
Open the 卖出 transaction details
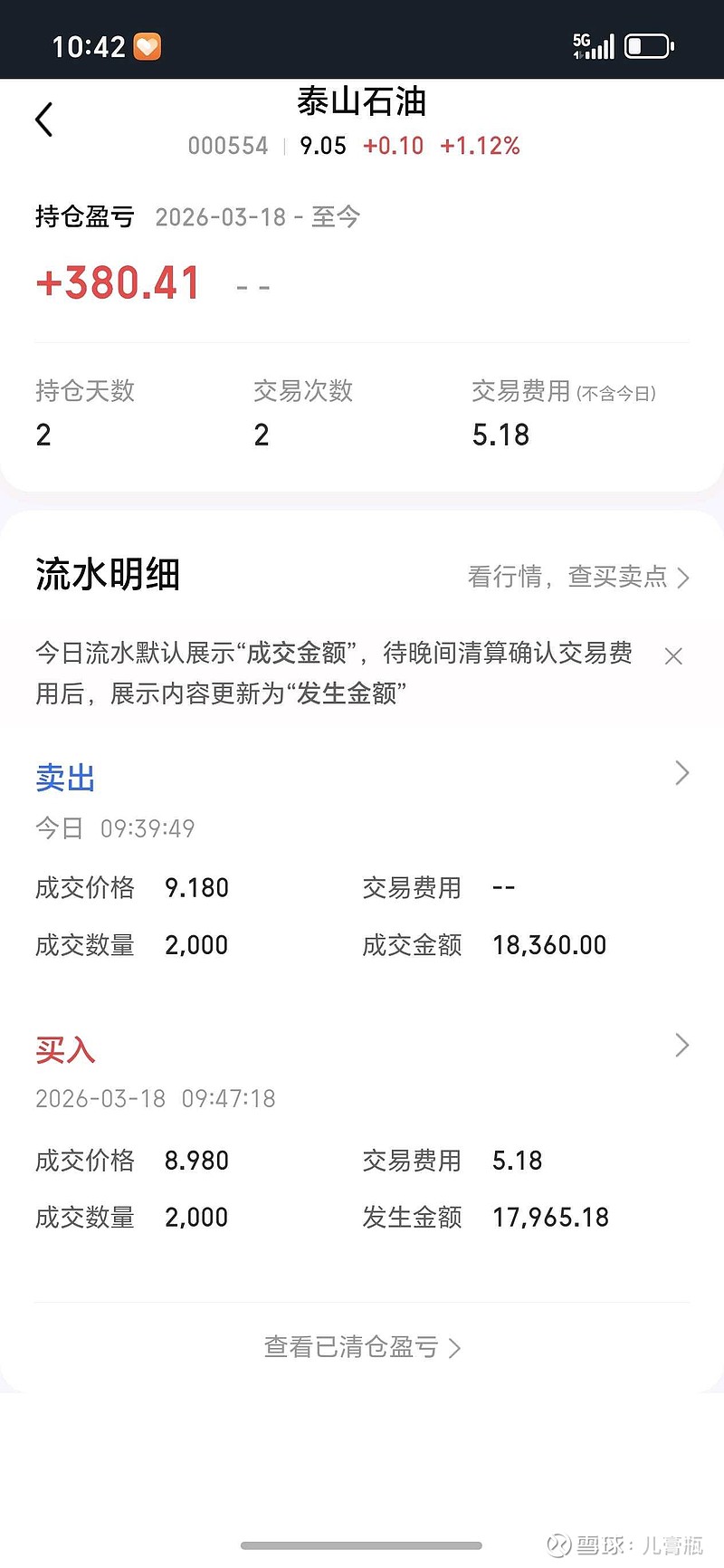(x=682, y=773)
